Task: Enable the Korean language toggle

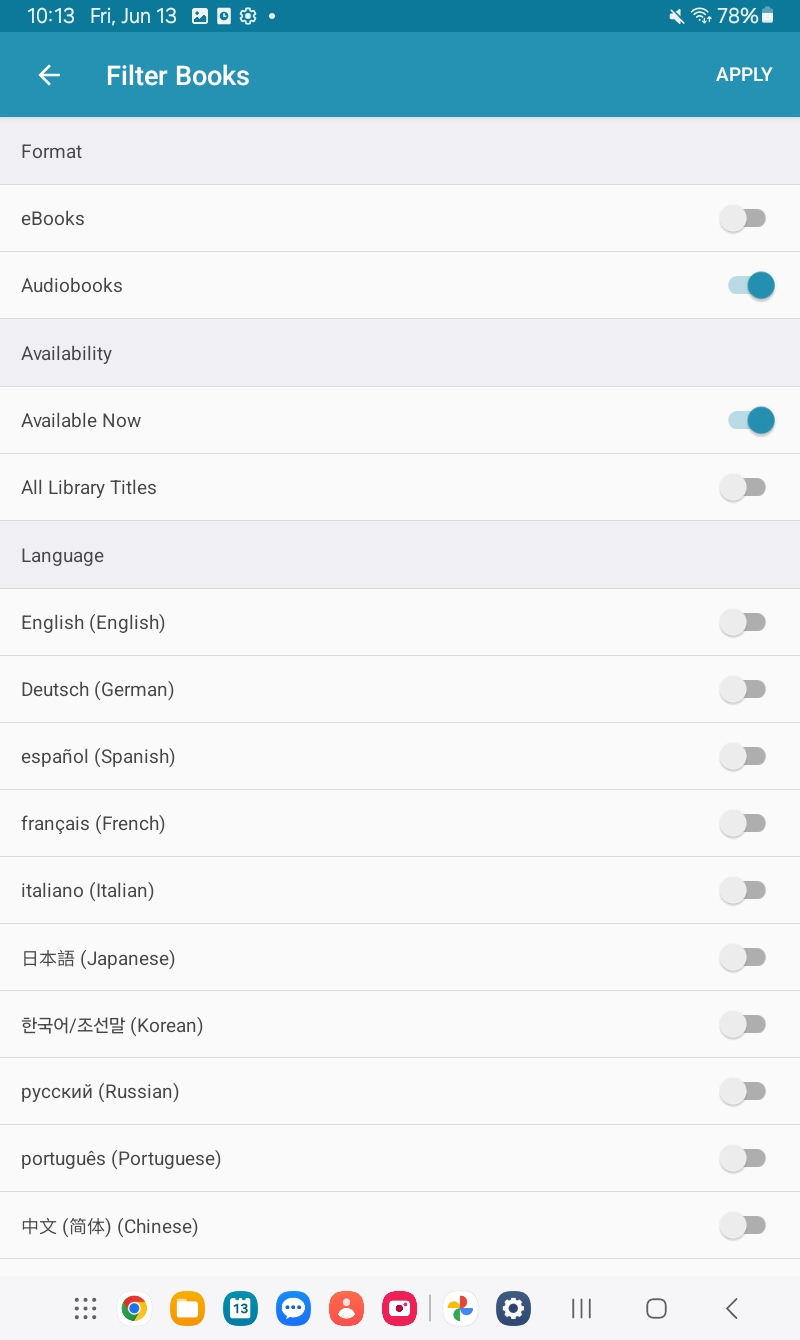Action: point(743,1024)
